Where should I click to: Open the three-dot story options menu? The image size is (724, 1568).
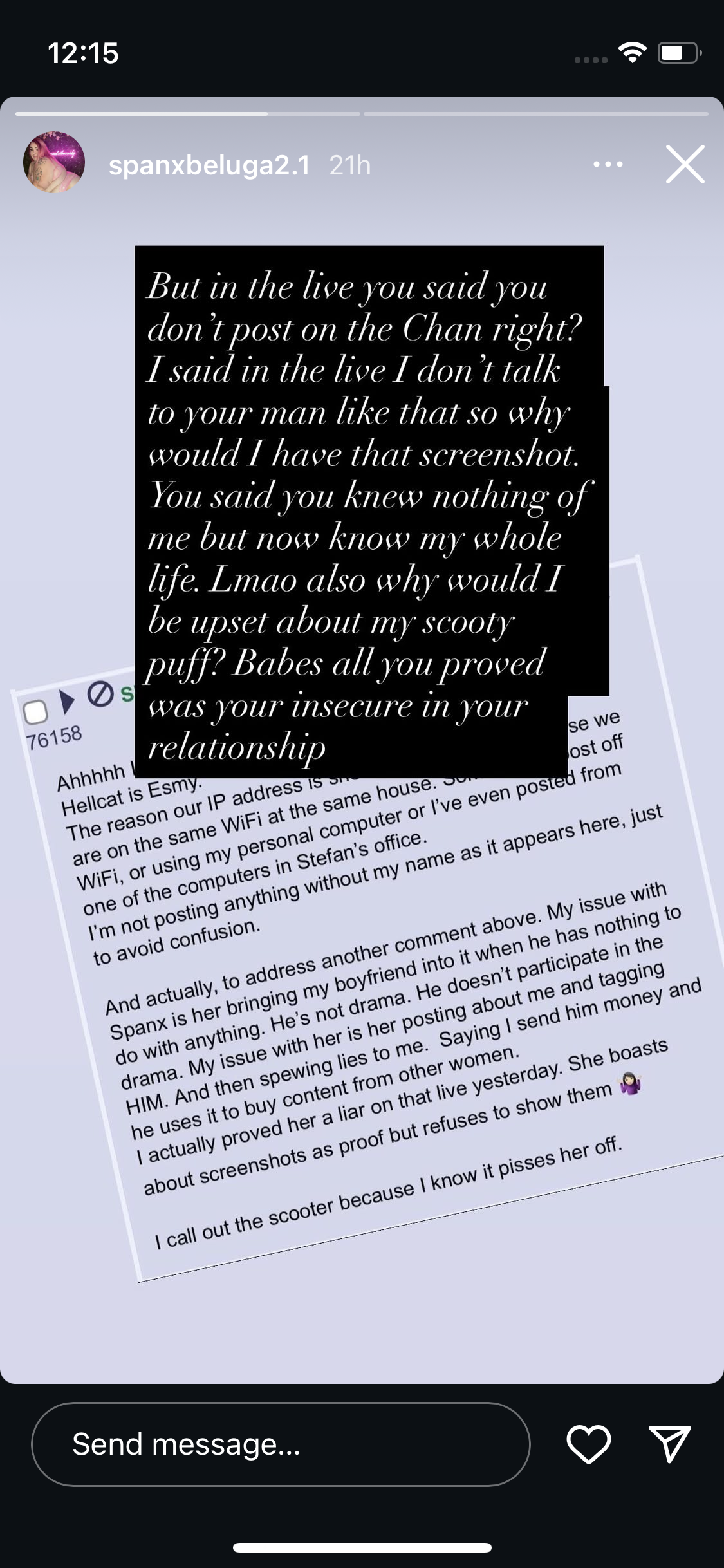[x=608, y=165]
